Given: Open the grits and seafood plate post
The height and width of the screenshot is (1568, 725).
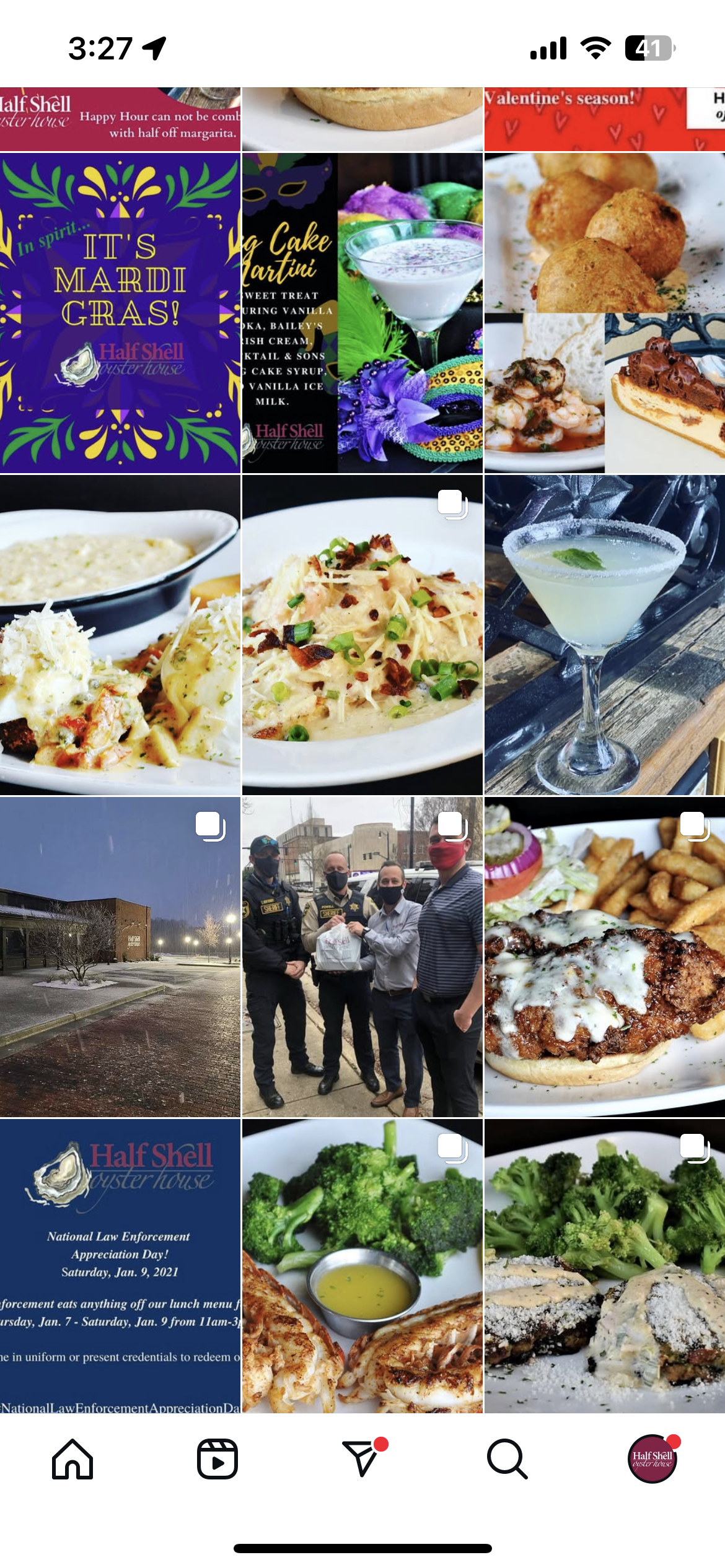Looking at the screenshot, I should coord(120,635).
